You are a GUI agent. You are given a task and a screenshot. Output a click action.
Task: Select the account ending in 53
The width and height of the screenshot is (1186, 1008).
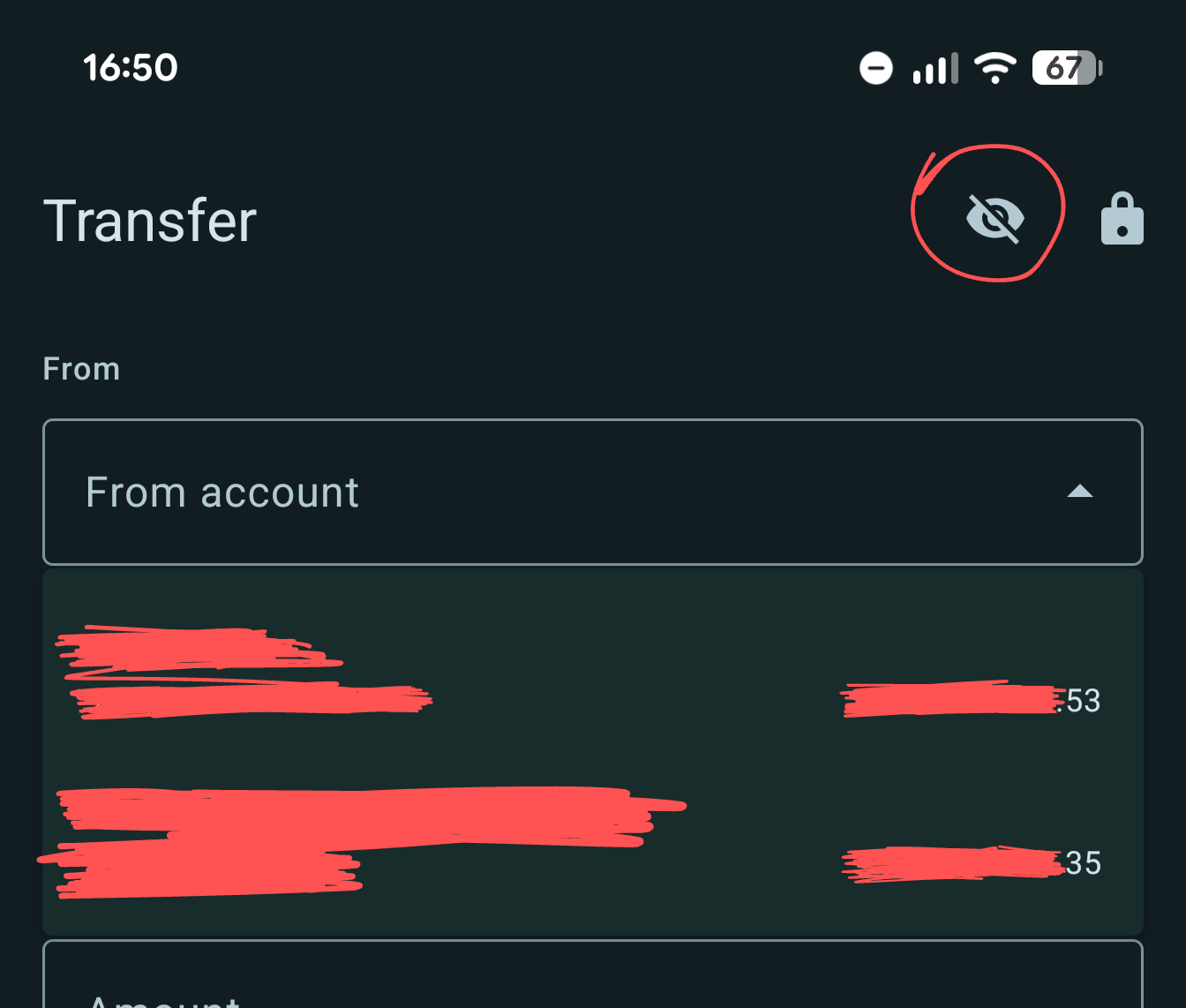coord(592,674)
